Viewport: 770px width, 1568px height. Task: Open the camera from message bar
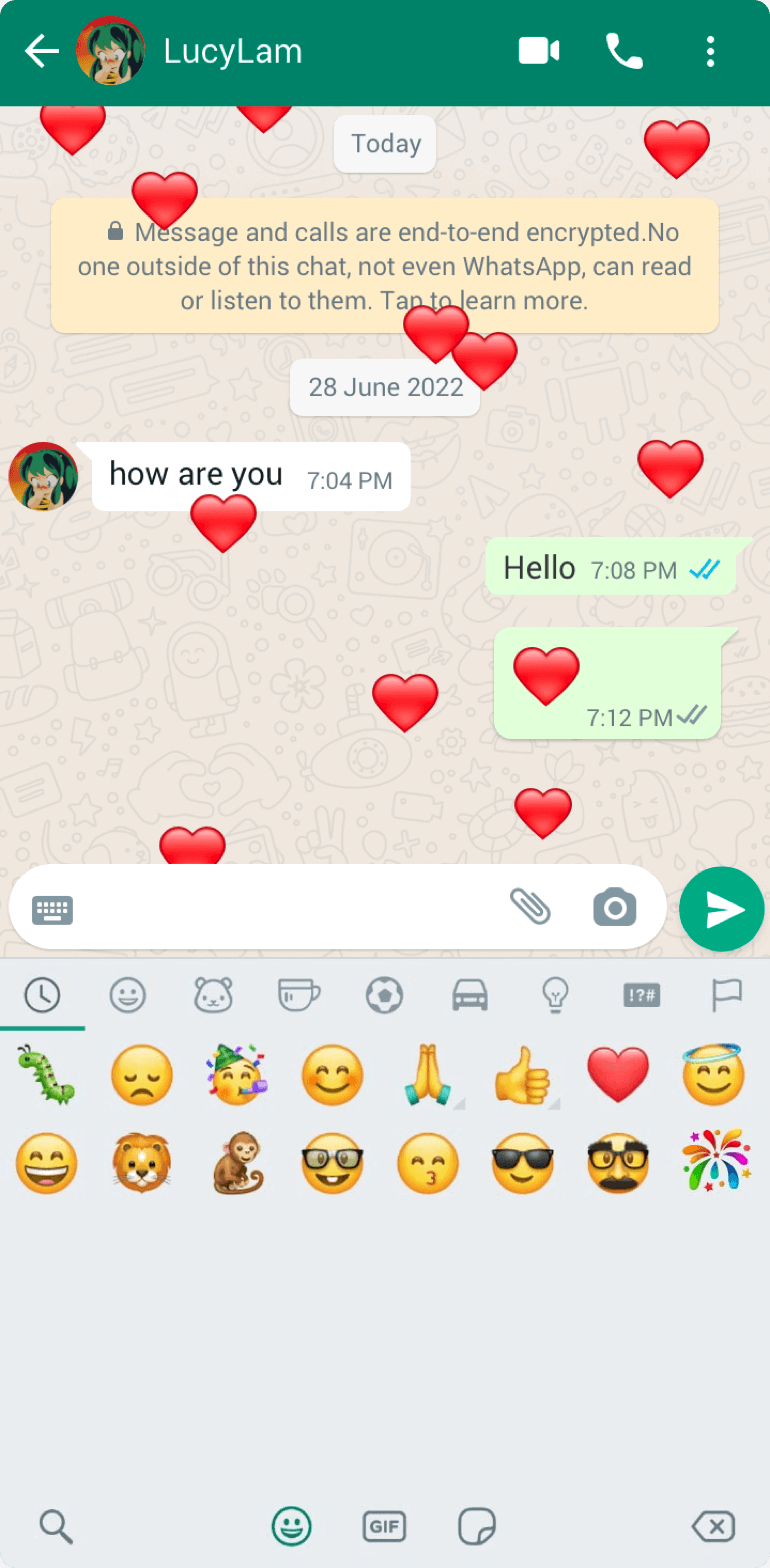[614, 908]
